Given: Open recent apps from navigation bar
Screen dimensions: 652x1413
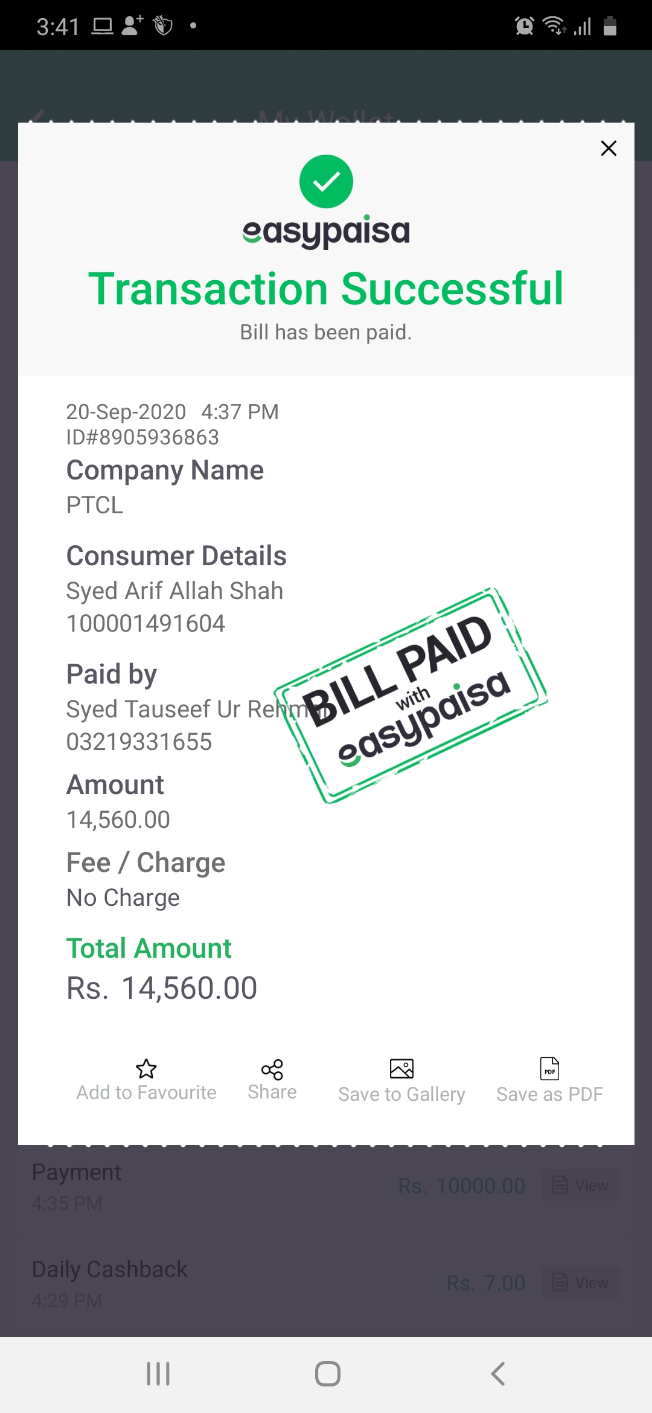Looking at the screenshot, I should [x=158, y=1374].
